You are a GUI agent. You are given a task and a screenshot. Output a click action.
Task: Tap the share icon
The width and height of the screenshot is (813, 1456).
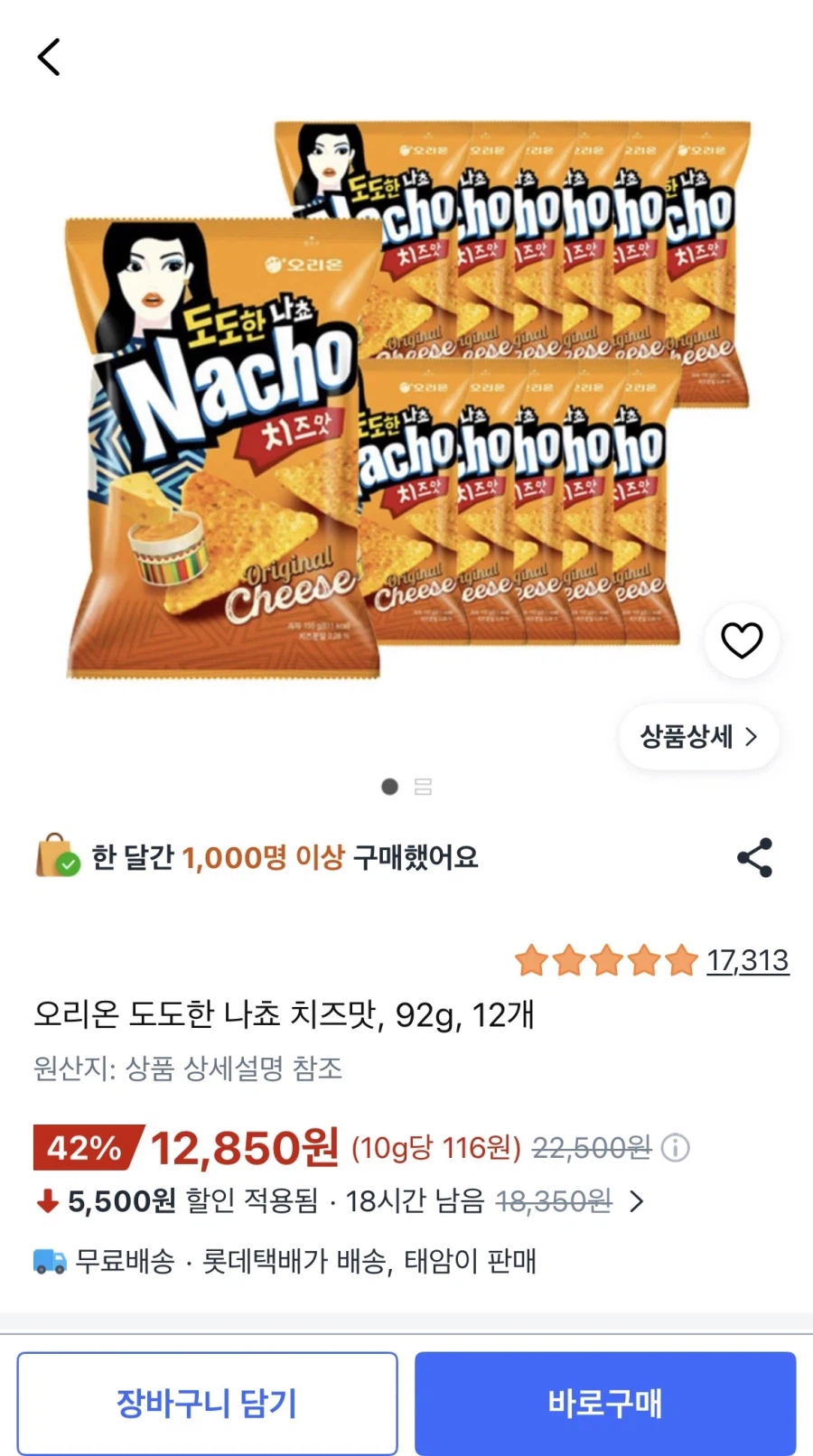click(x=754, y=857)
